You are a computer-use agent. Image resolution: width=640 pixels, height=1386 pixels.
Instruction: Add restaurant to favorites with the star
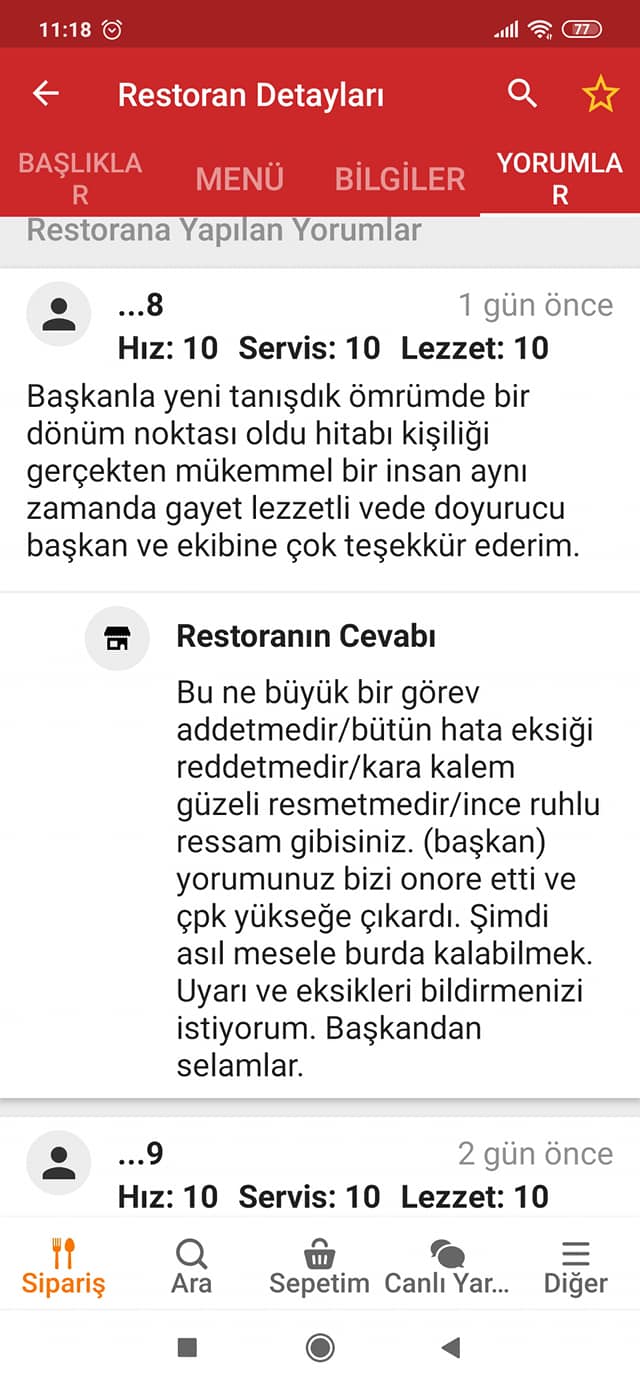click(600, 95)
